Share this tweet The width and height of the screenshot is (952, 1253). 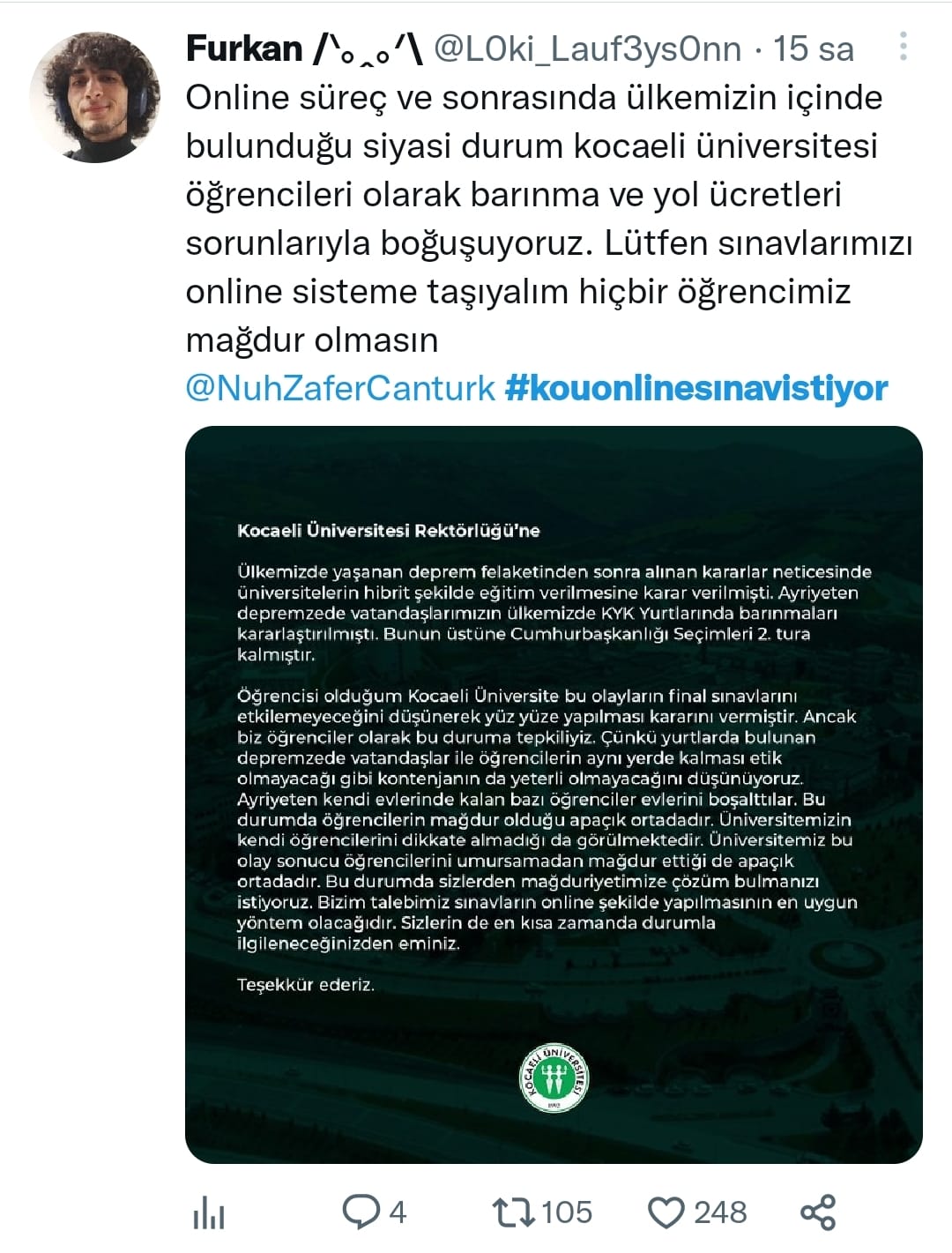coord(817,1212)
